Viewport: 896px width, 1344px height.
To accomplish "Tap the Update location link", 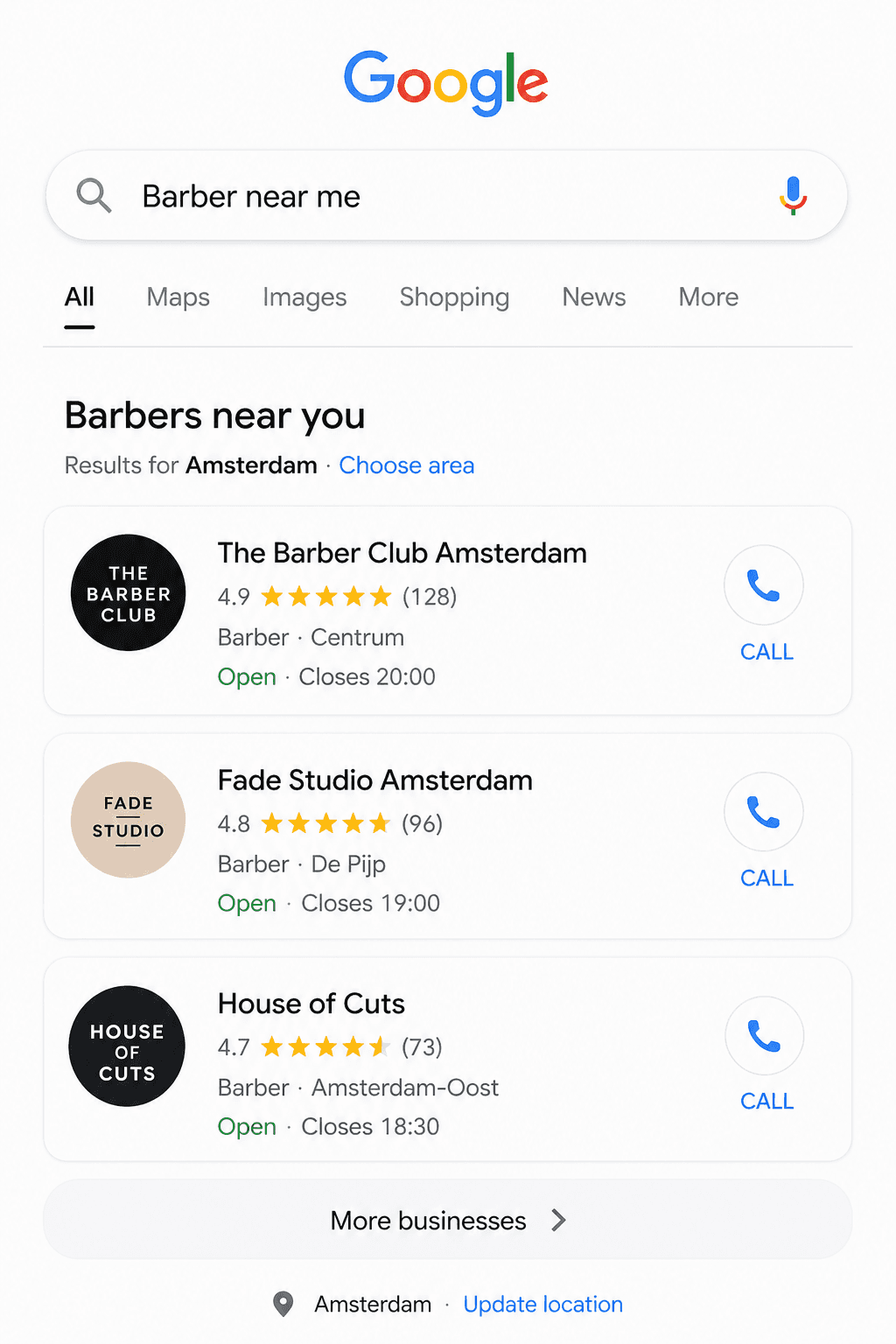I will 542,1305.
